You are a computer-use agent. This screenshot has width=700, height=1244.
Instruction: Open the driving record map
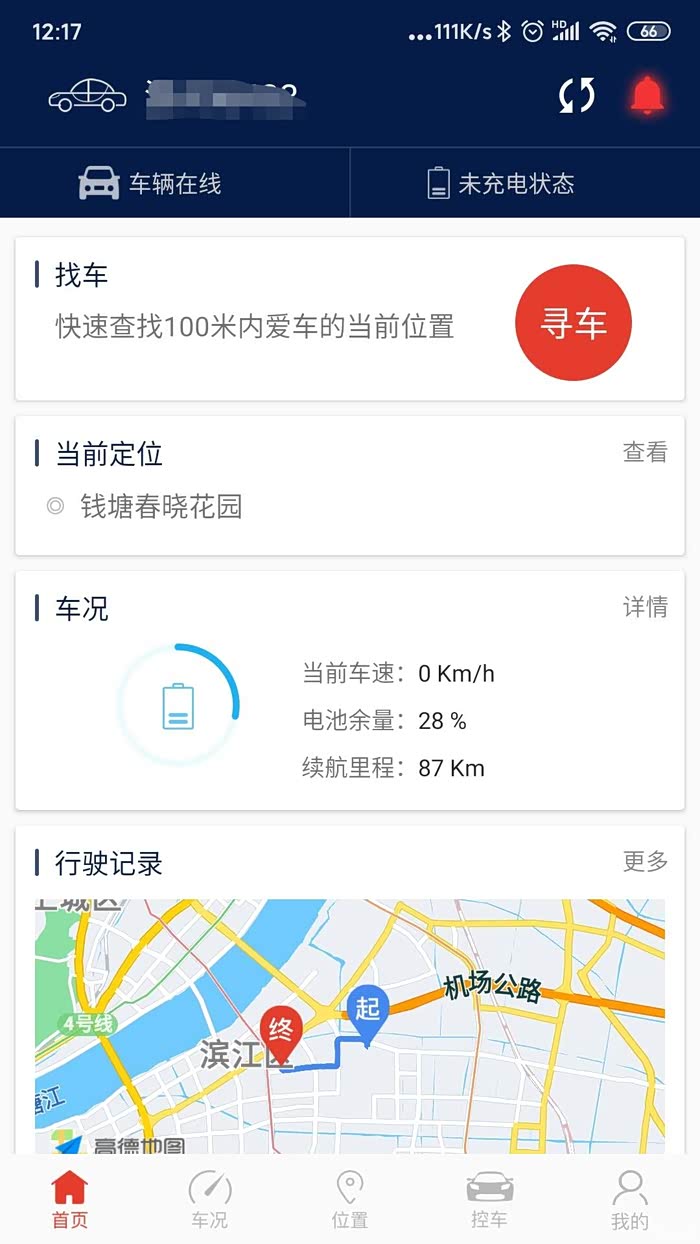click(x=350, y=1025)
